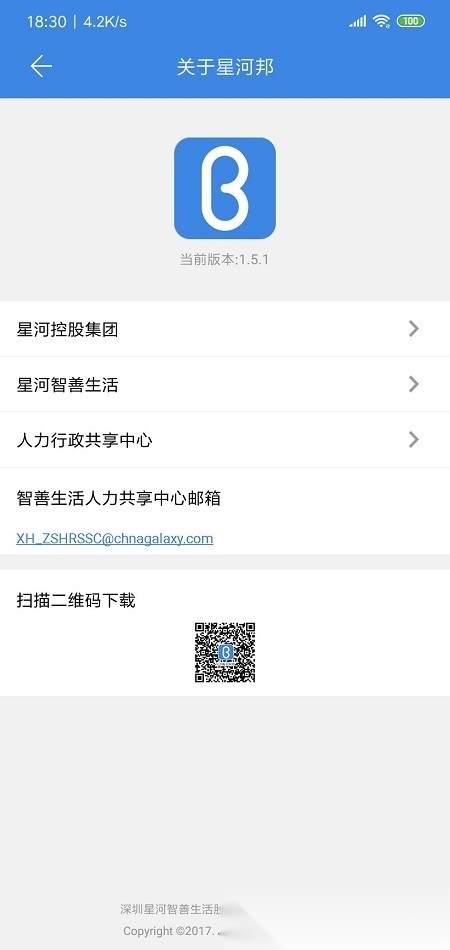Open the 星河控股集团 row
Screen dimensions: 450x950
click(x=225, y=329)
